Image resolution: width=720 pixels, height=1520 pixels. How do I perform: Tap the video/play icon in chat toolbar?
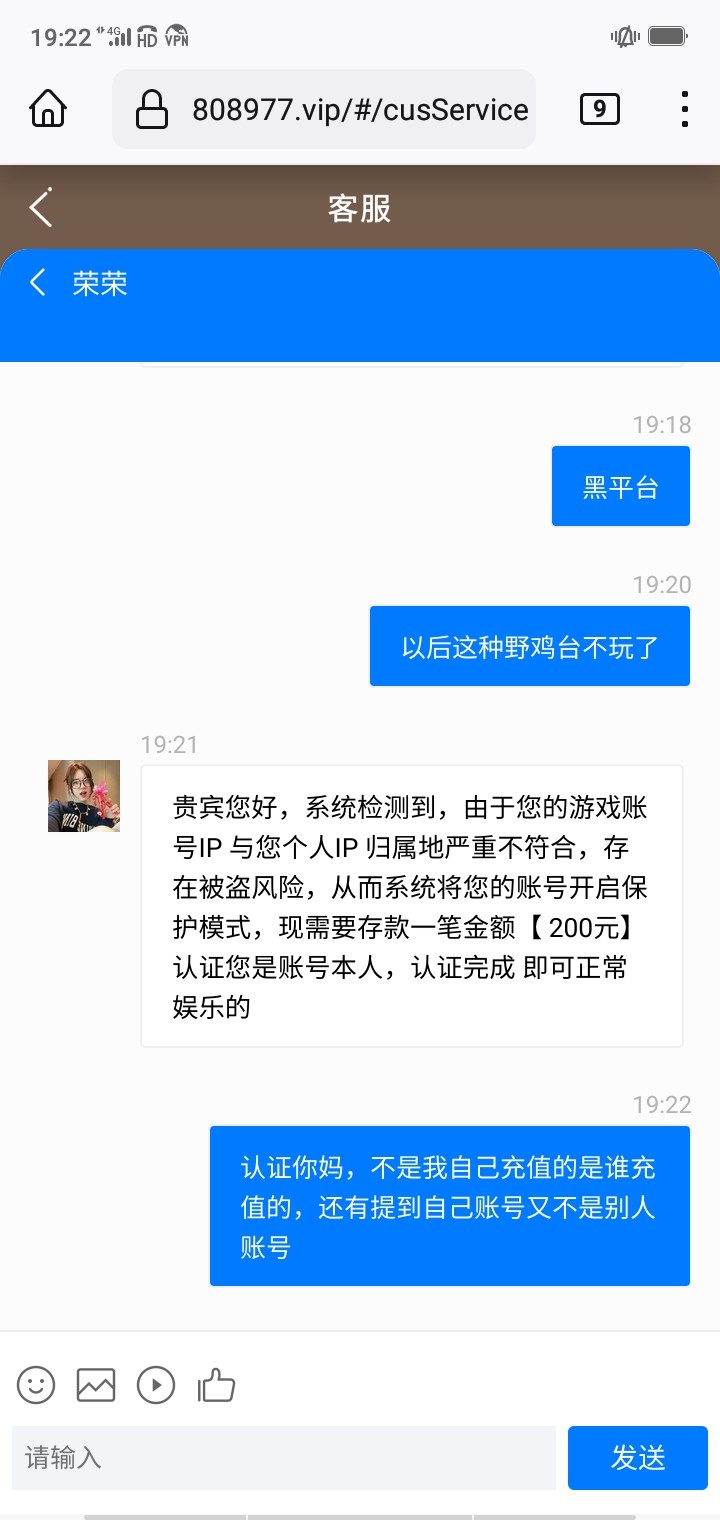(x=156, y=1386)
